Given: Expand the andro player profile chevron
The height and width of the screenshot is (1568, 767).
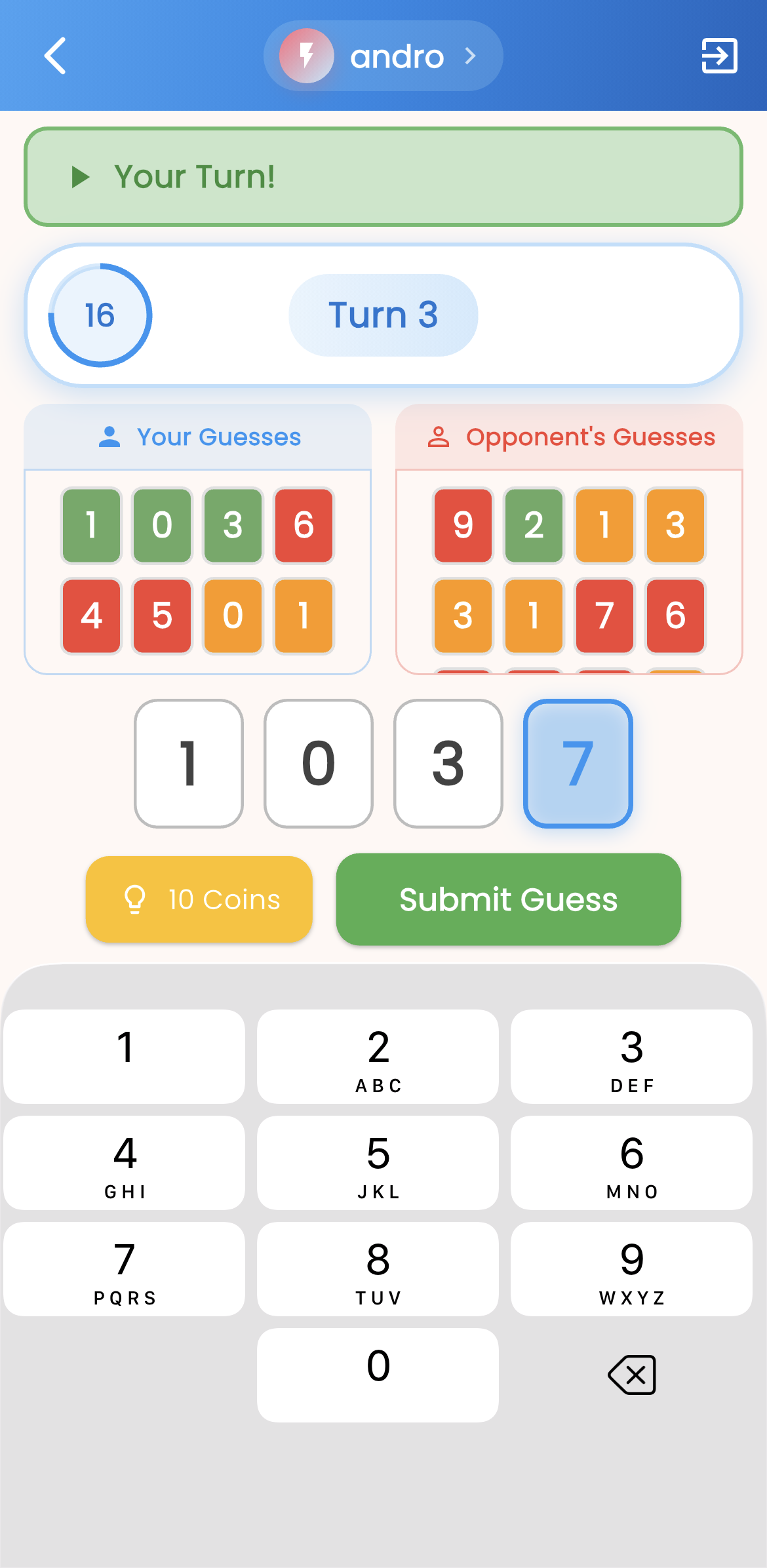Looking at the screenshot, I should (x=470, y=56).
